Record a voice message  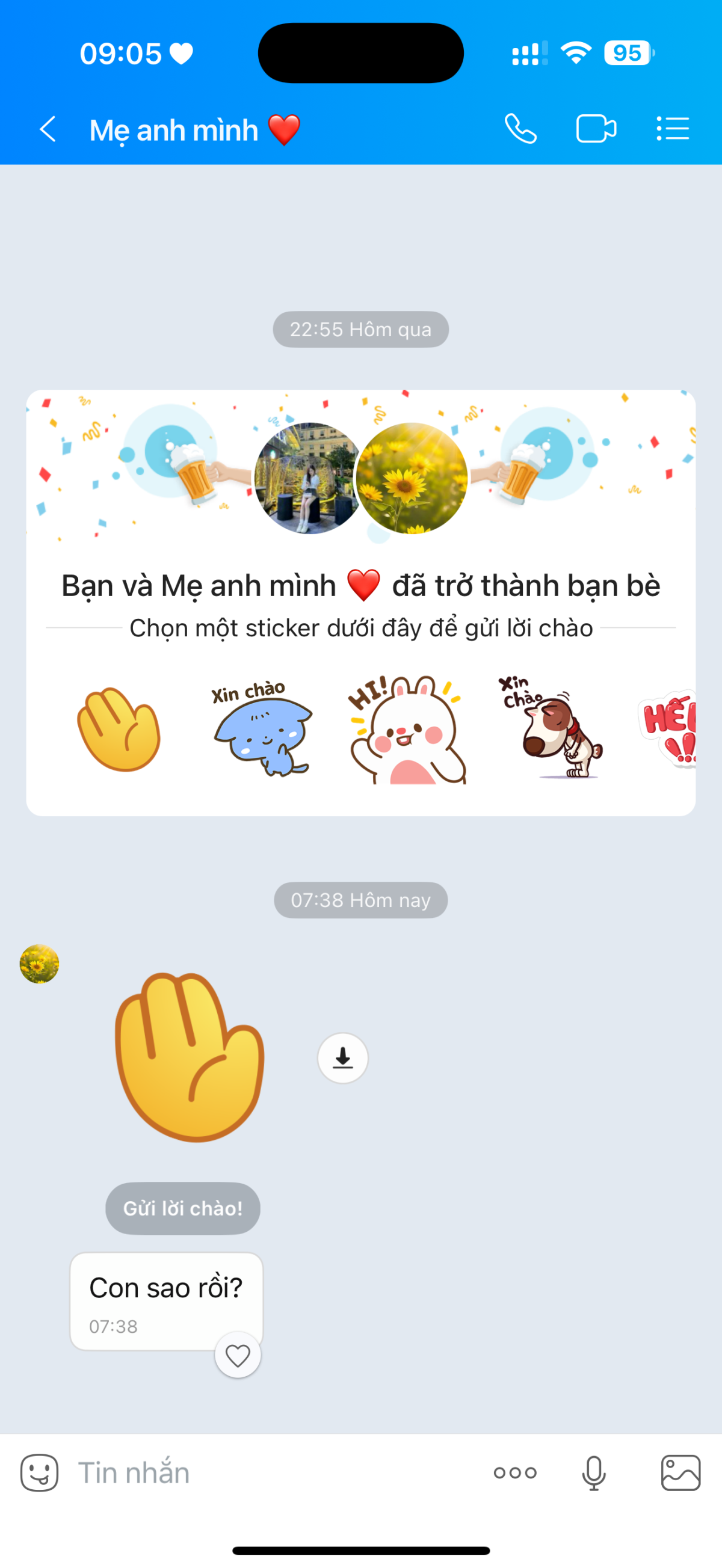click(594, 1473)
